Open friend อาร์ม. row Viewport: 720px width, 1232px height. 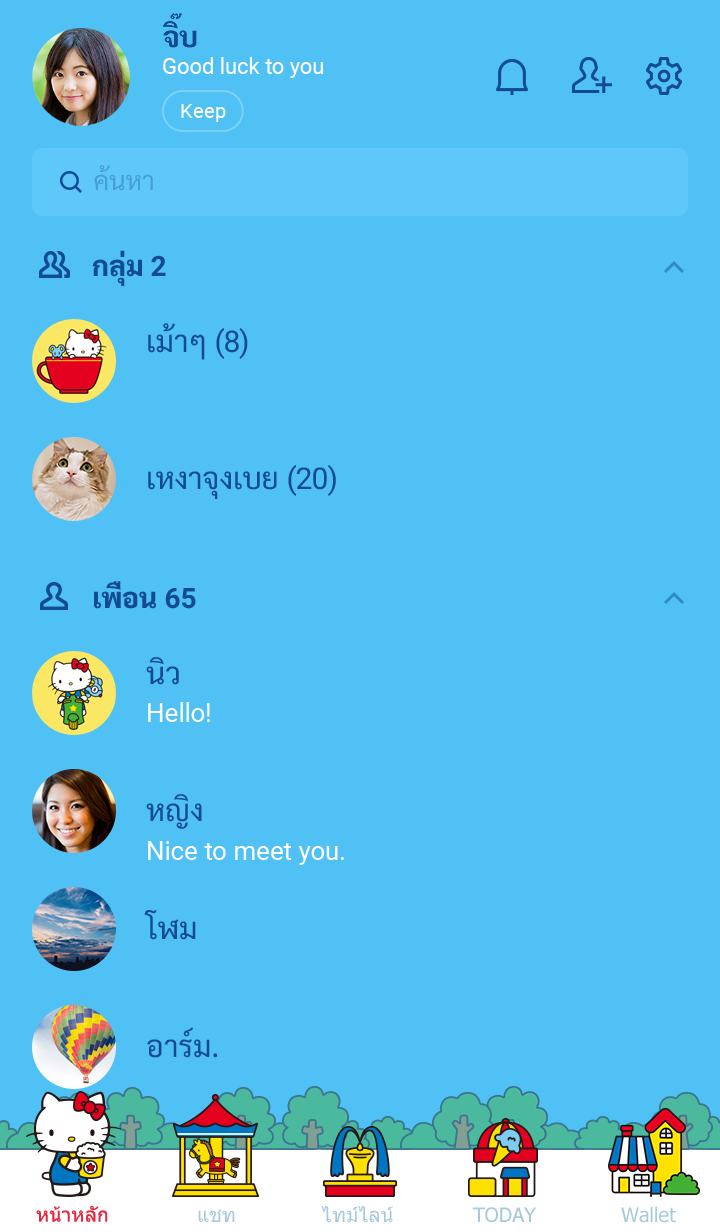coord(182,1047)
